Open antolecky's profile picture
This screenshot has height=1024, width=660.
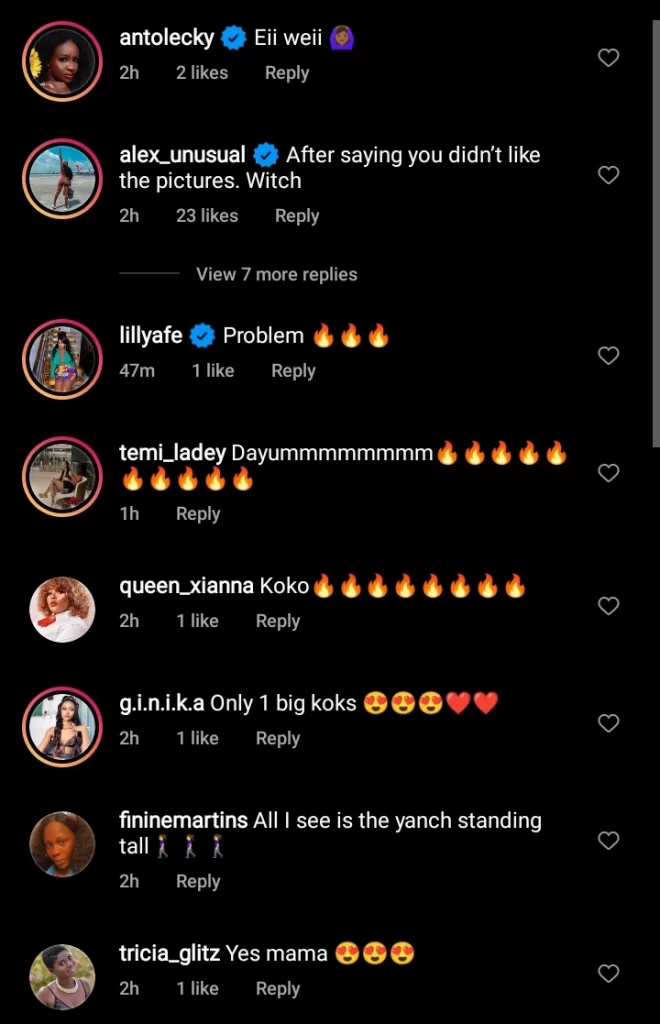click(x=62, y=60)
